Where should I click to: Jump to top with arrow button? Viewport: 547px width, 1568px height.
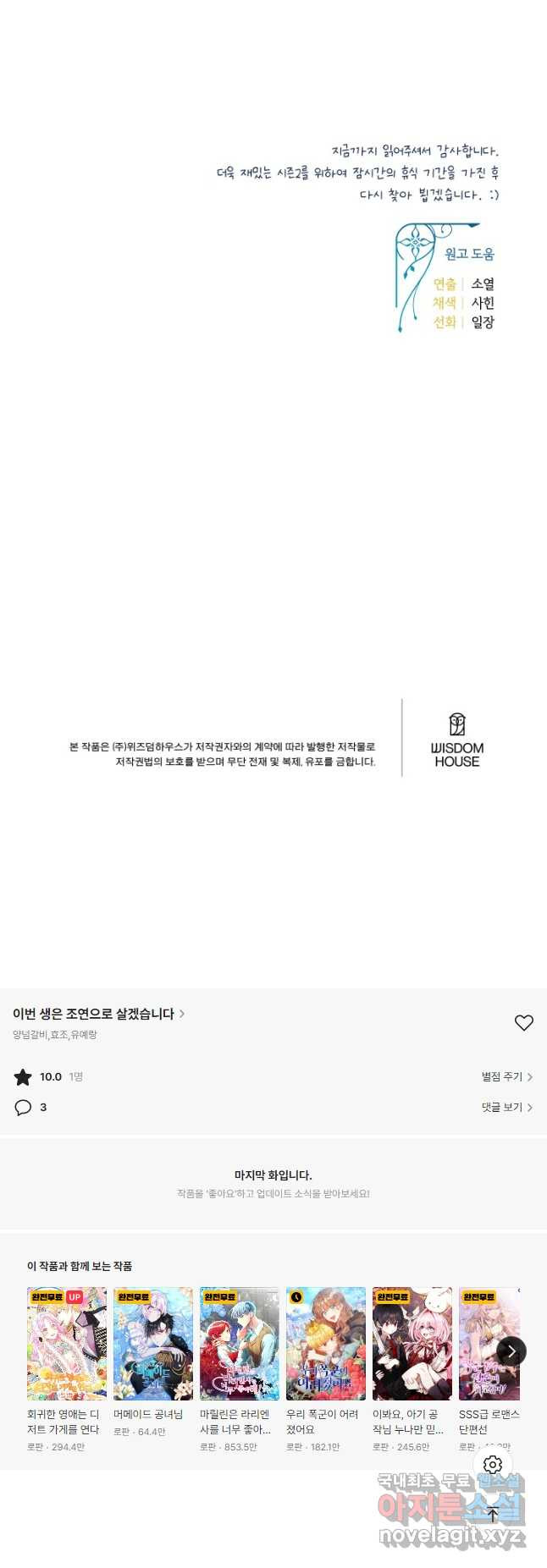493,1514
